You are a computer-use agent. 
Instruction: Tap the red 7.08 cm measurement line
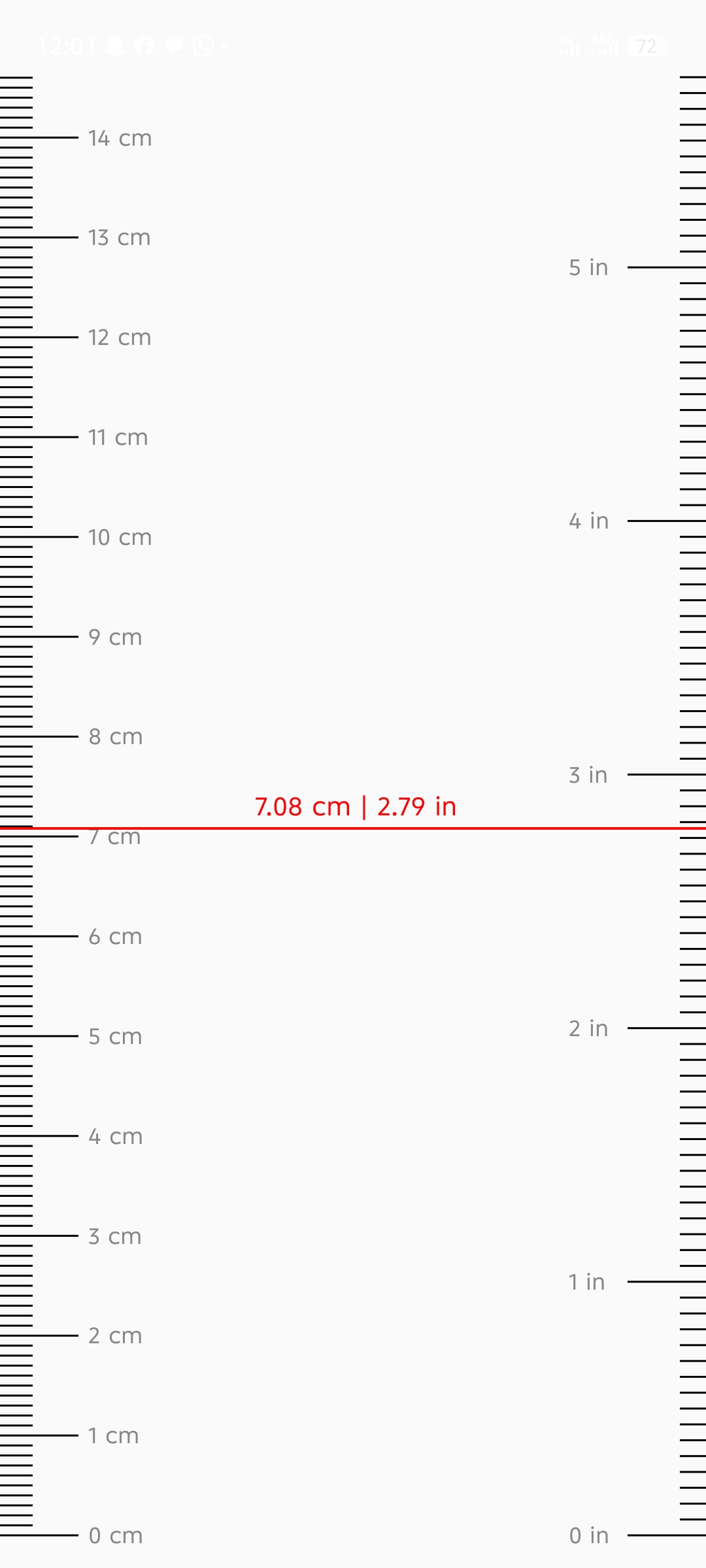pyautogui.click(x=353, y=828)
